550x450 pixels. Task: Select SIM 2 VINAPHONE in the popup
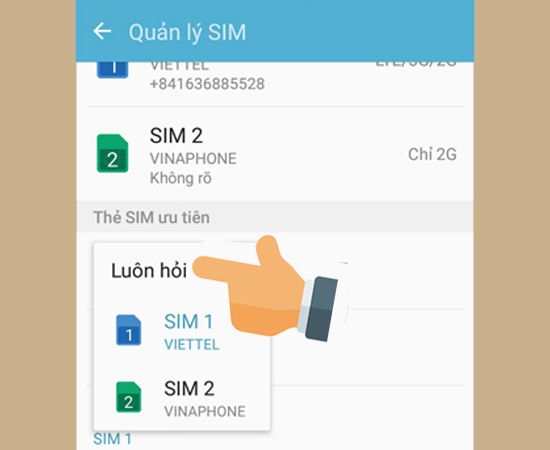(182, 398)
